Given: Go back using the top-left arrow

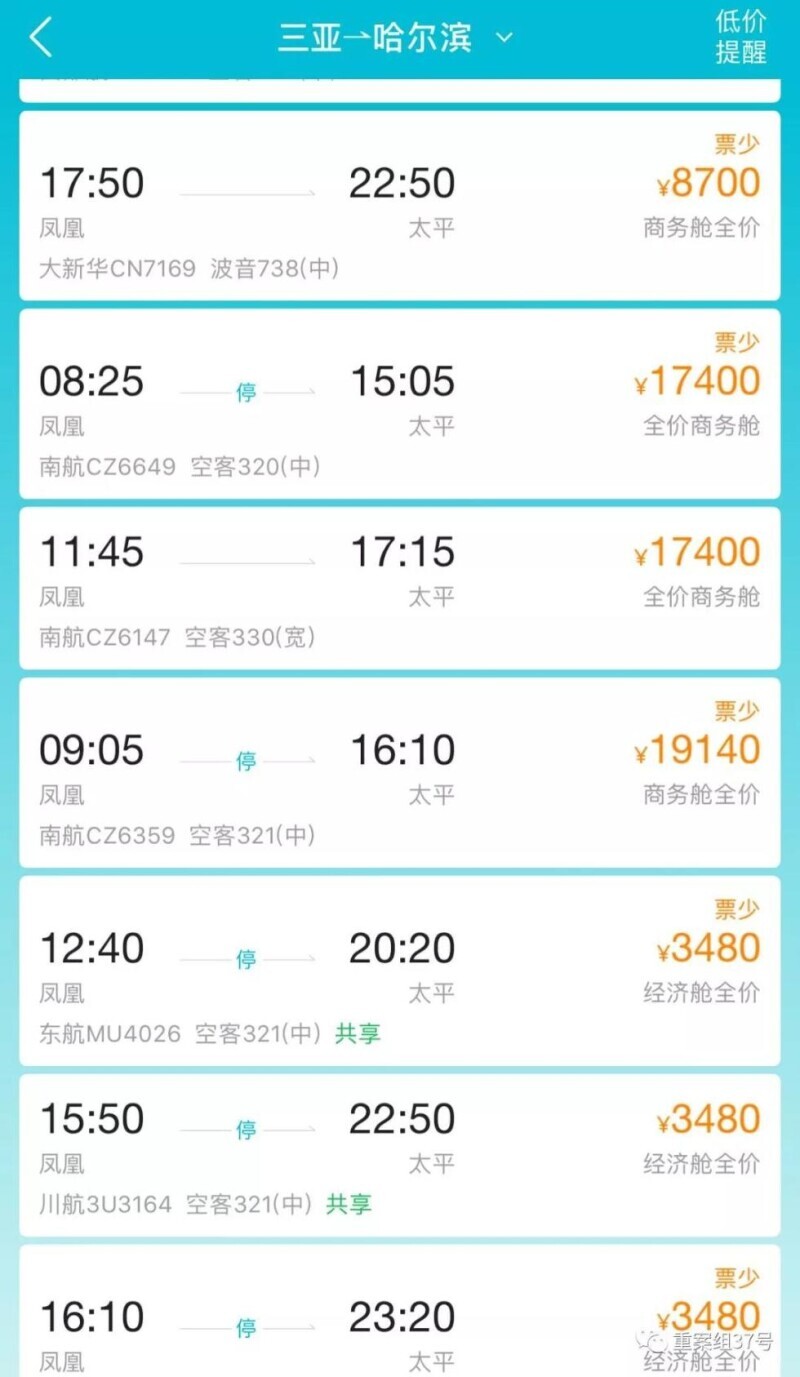Looking at the screenshot, I should (40, 38).
